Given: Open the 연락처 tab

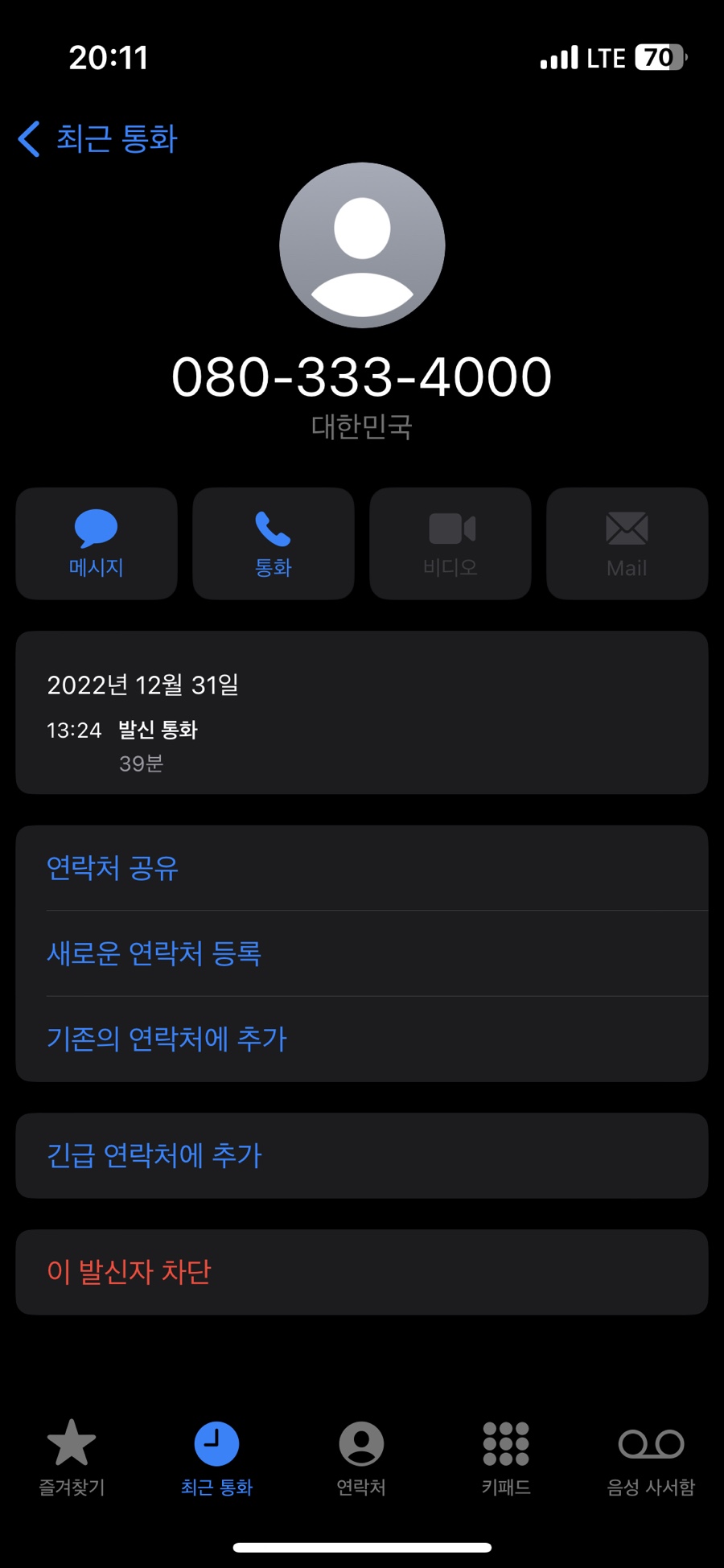Looking at the screenshot, I should [x=362, y=1457].
